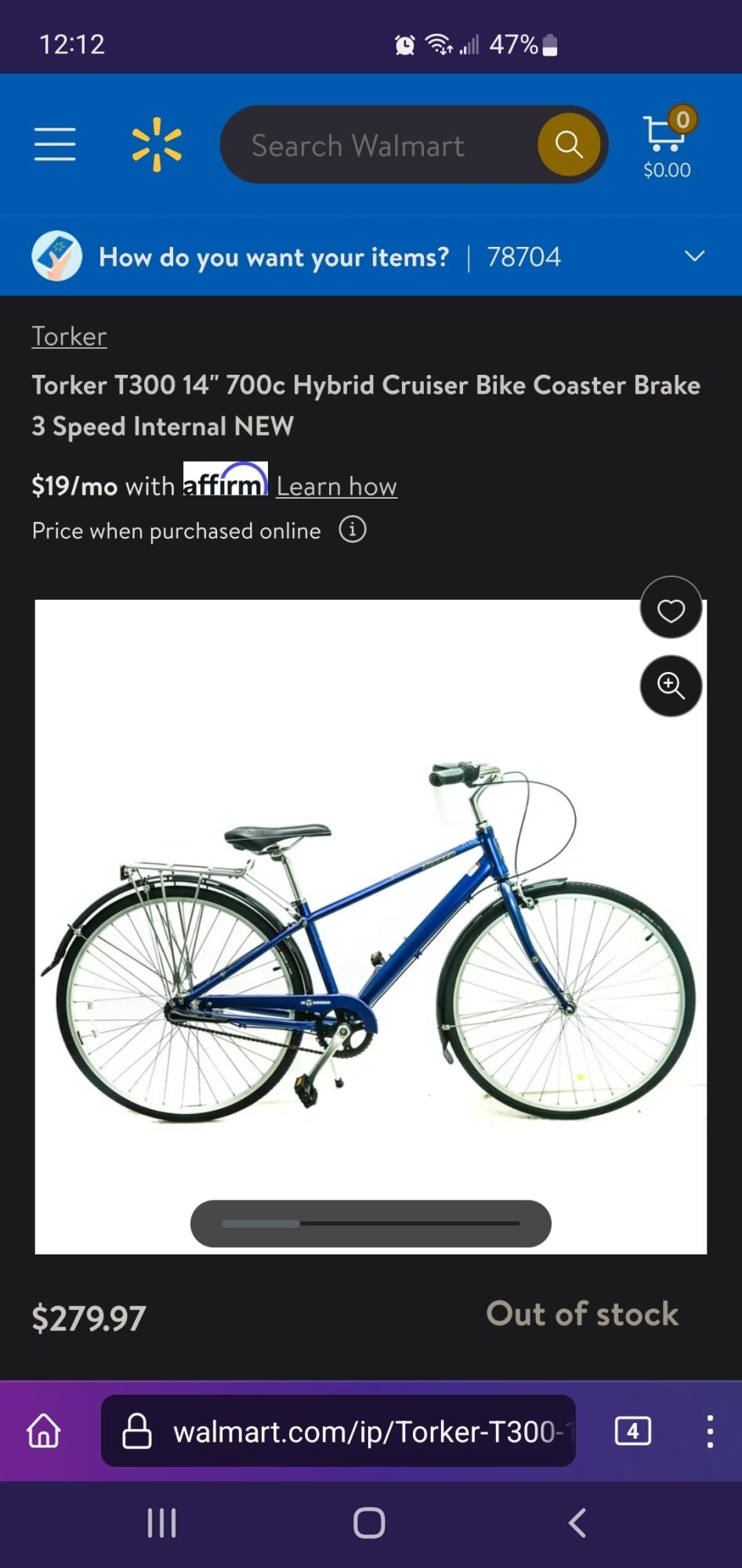Open the hamburger menu
Screen dimensions: 742x1568
tap(55, 144)
